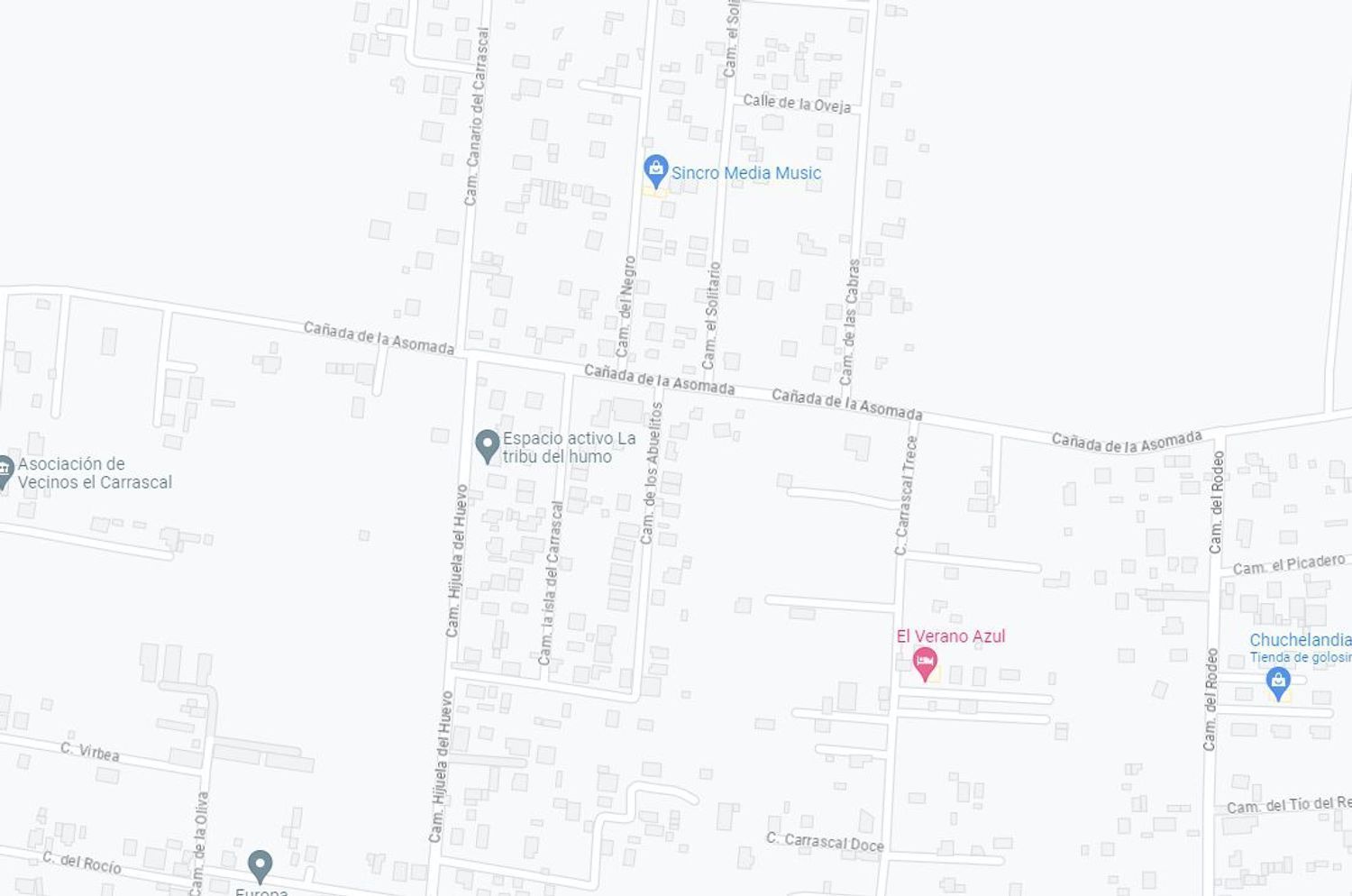Select Espacio activo La tribu del humo pin
This screenshot has width=1352, height=896.
488,445
